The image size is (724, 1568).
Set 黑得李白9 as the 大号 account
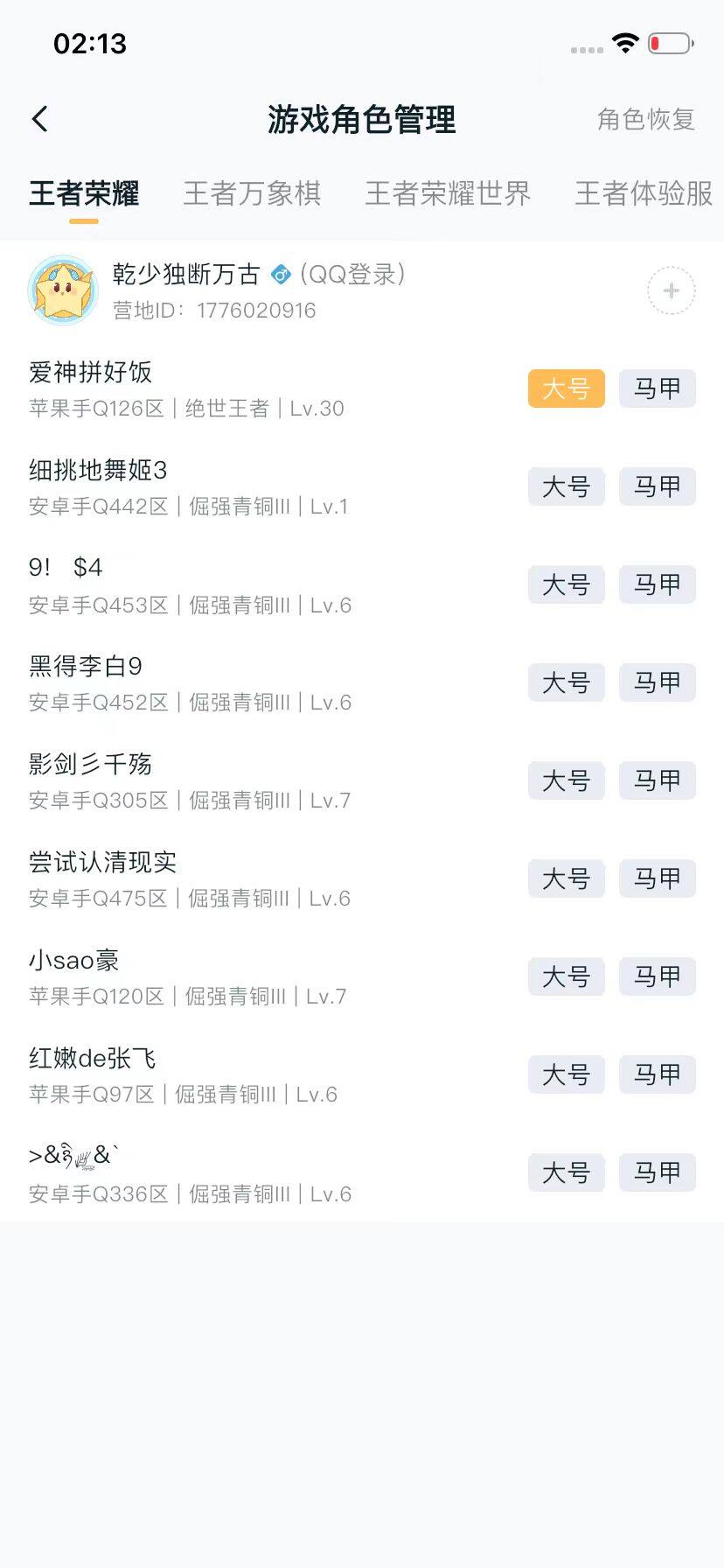[566, 683]
